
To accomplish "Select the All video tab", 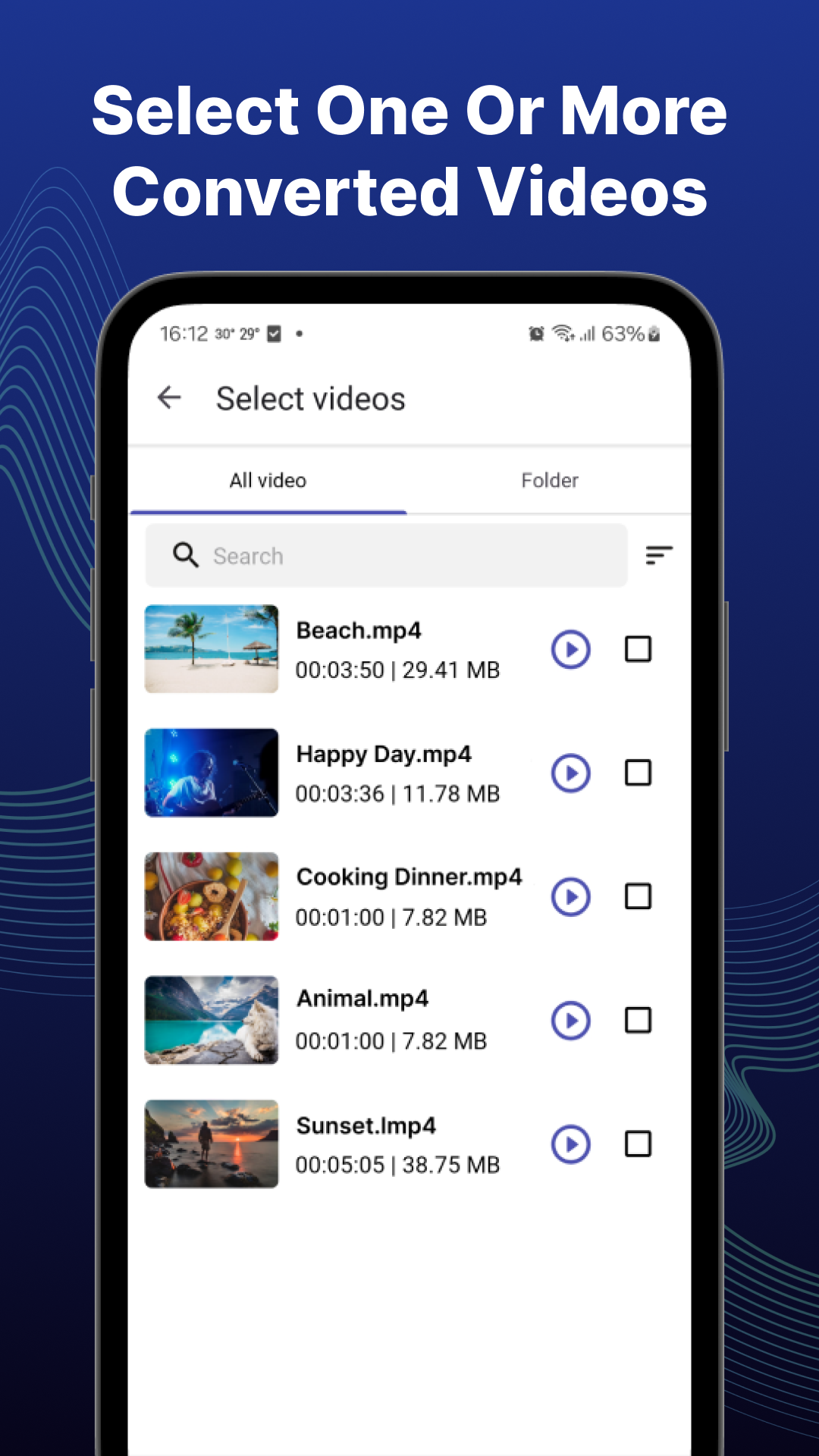I will tap(268, 480).
